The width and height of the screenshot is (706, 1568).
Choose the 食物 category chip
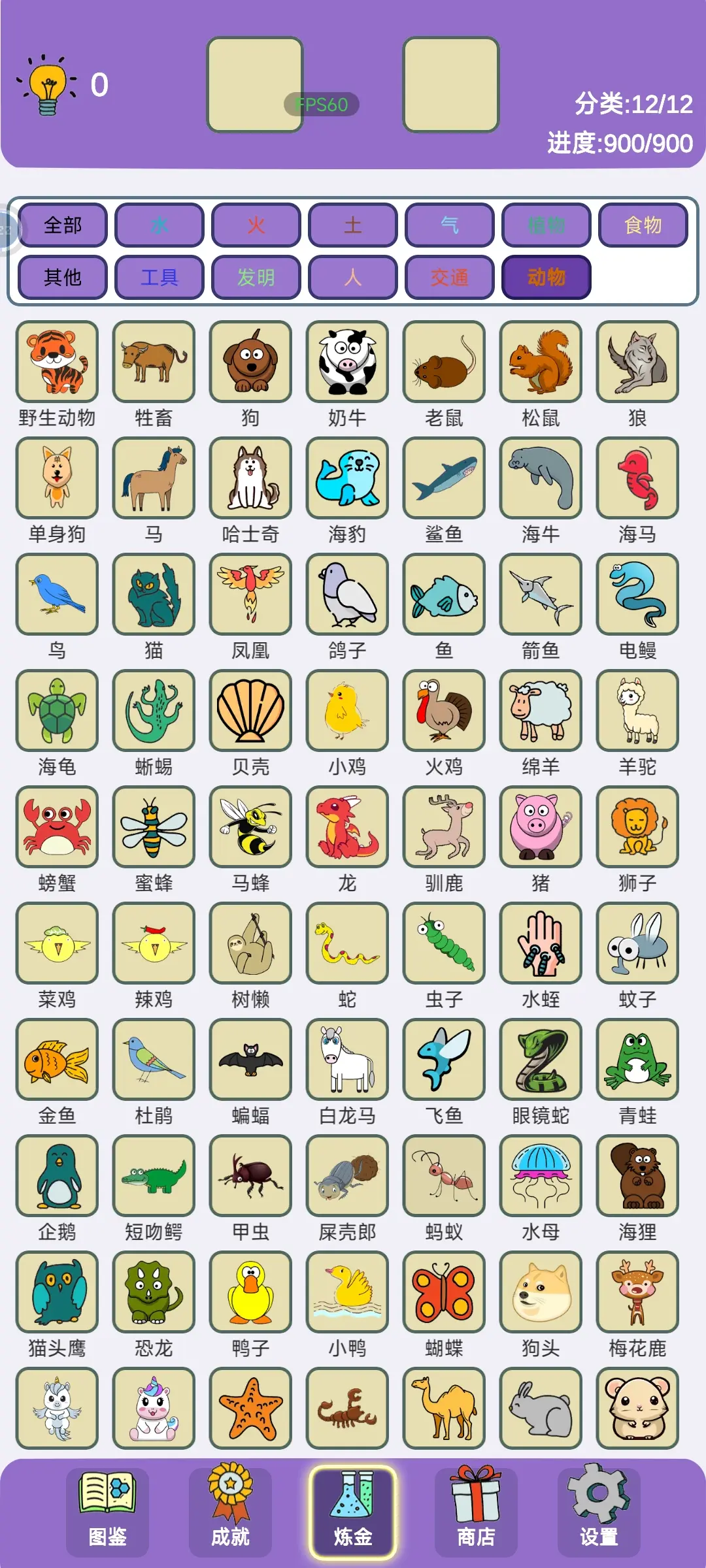[x=643, y=225]
